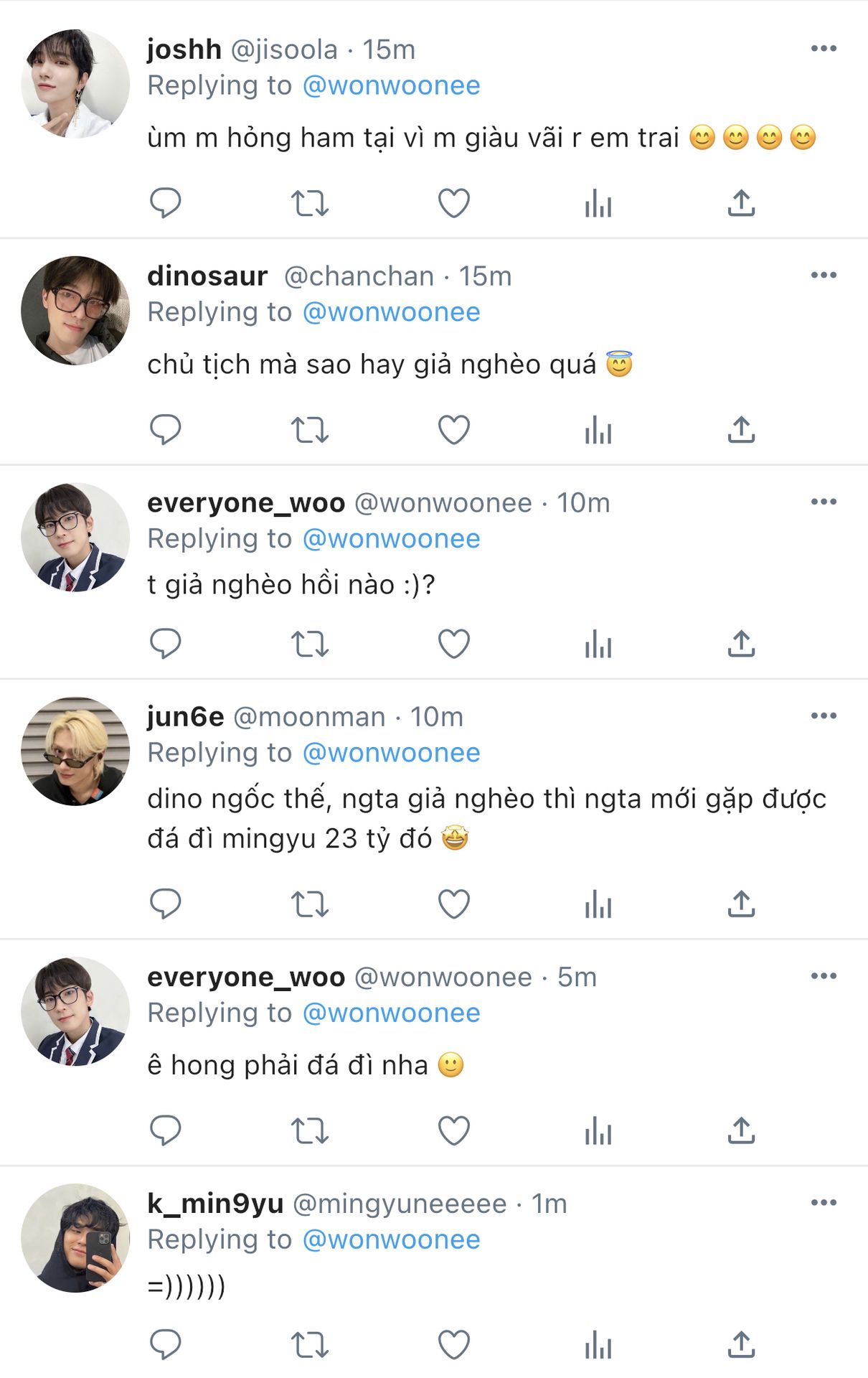Like dinosaur's reply
The height and width of the screenshot is (1378, 868).
[x=453, y=430]
